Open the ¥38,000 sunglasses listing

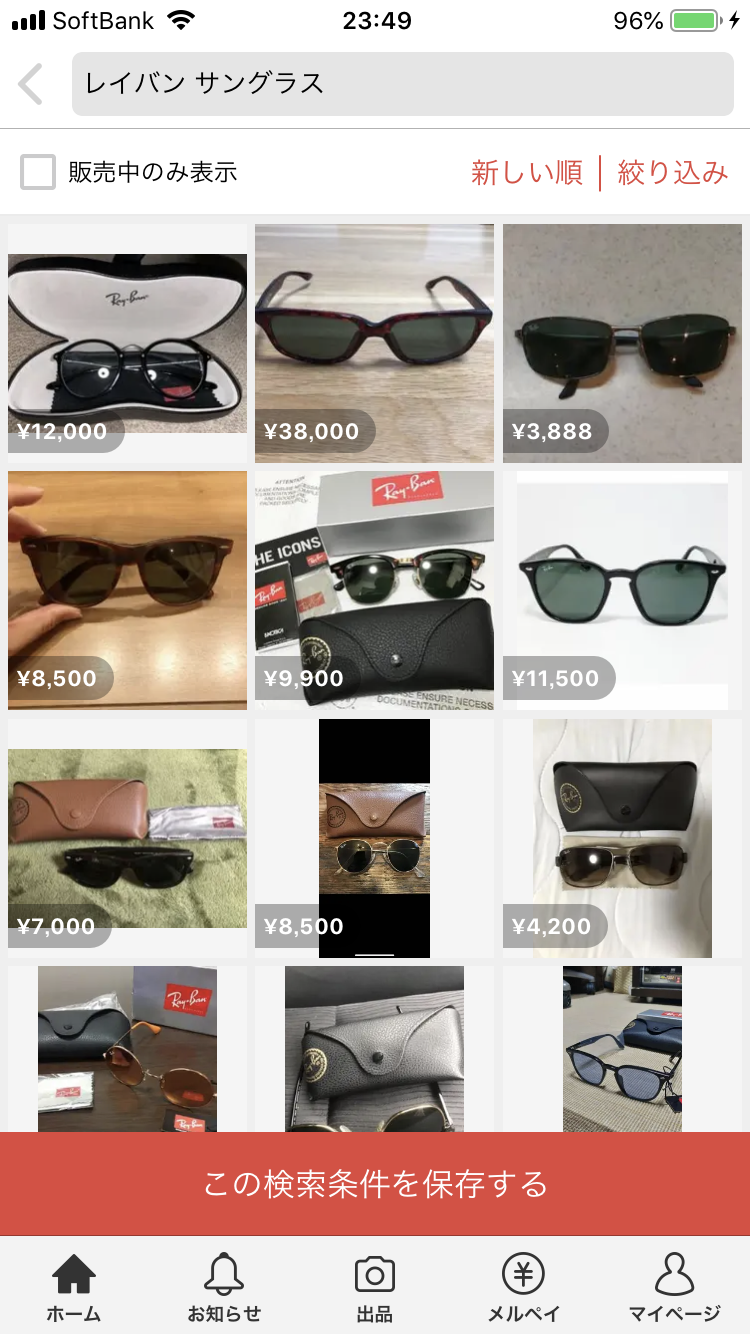pyautogui.click(x=374, y=342)
